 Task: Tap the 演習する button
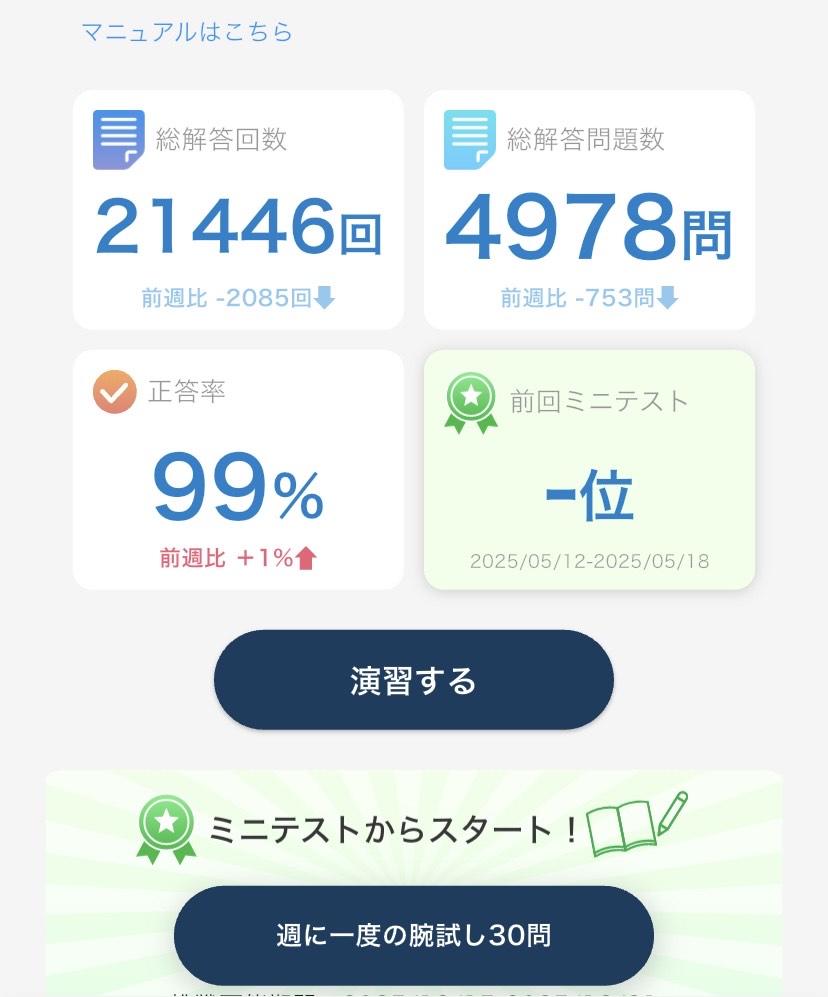tap(413, 680)
